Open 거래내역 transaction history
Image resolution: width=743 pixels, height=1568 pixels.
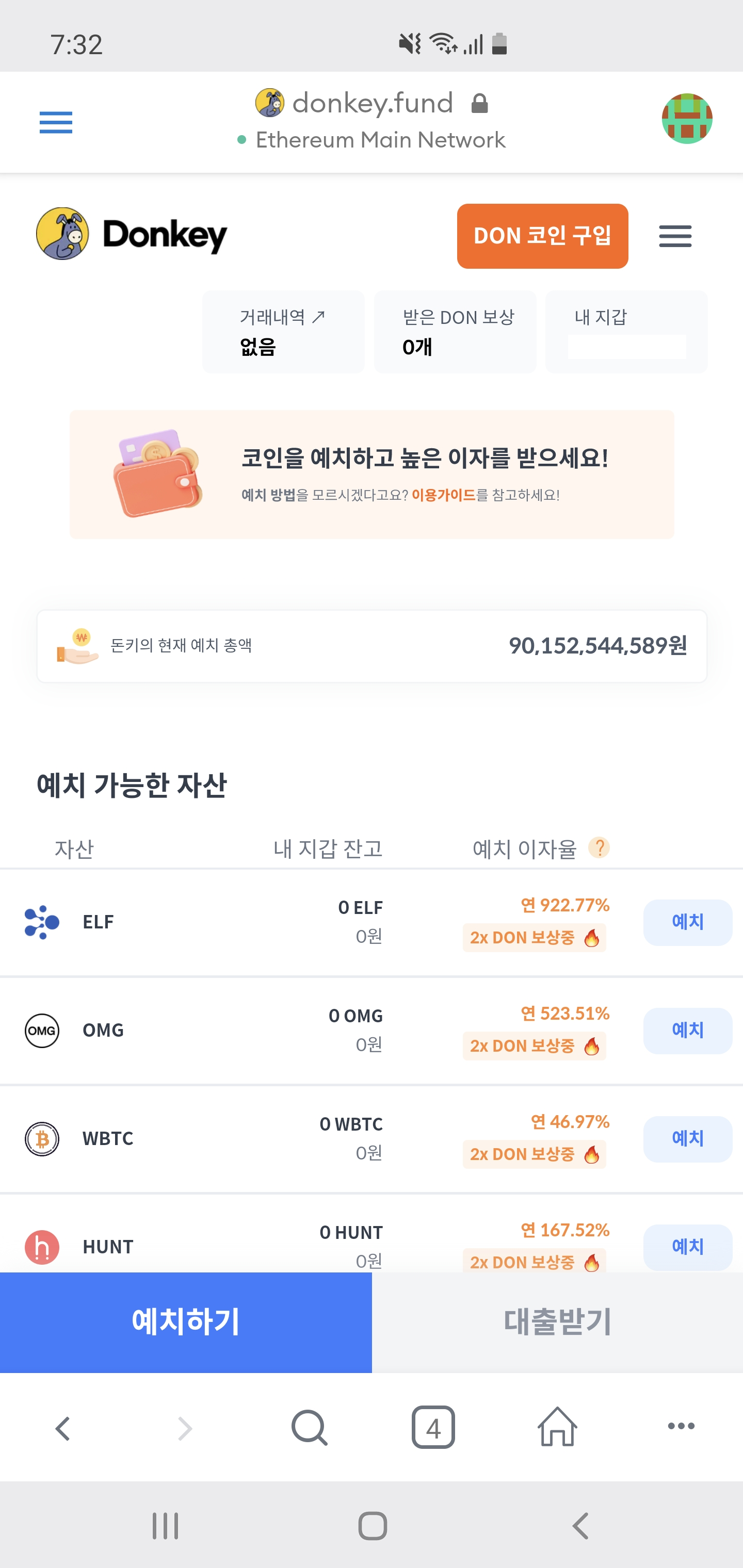coord(283,332)
